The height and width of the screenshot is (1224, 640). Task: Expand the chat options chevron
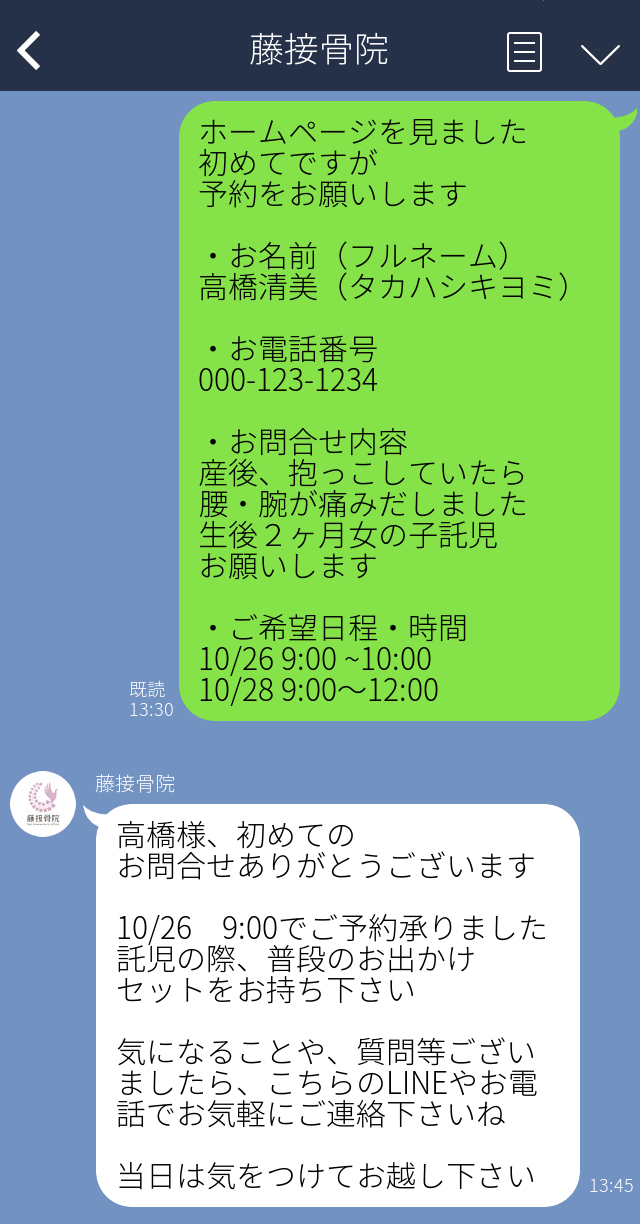coord(600,53)
